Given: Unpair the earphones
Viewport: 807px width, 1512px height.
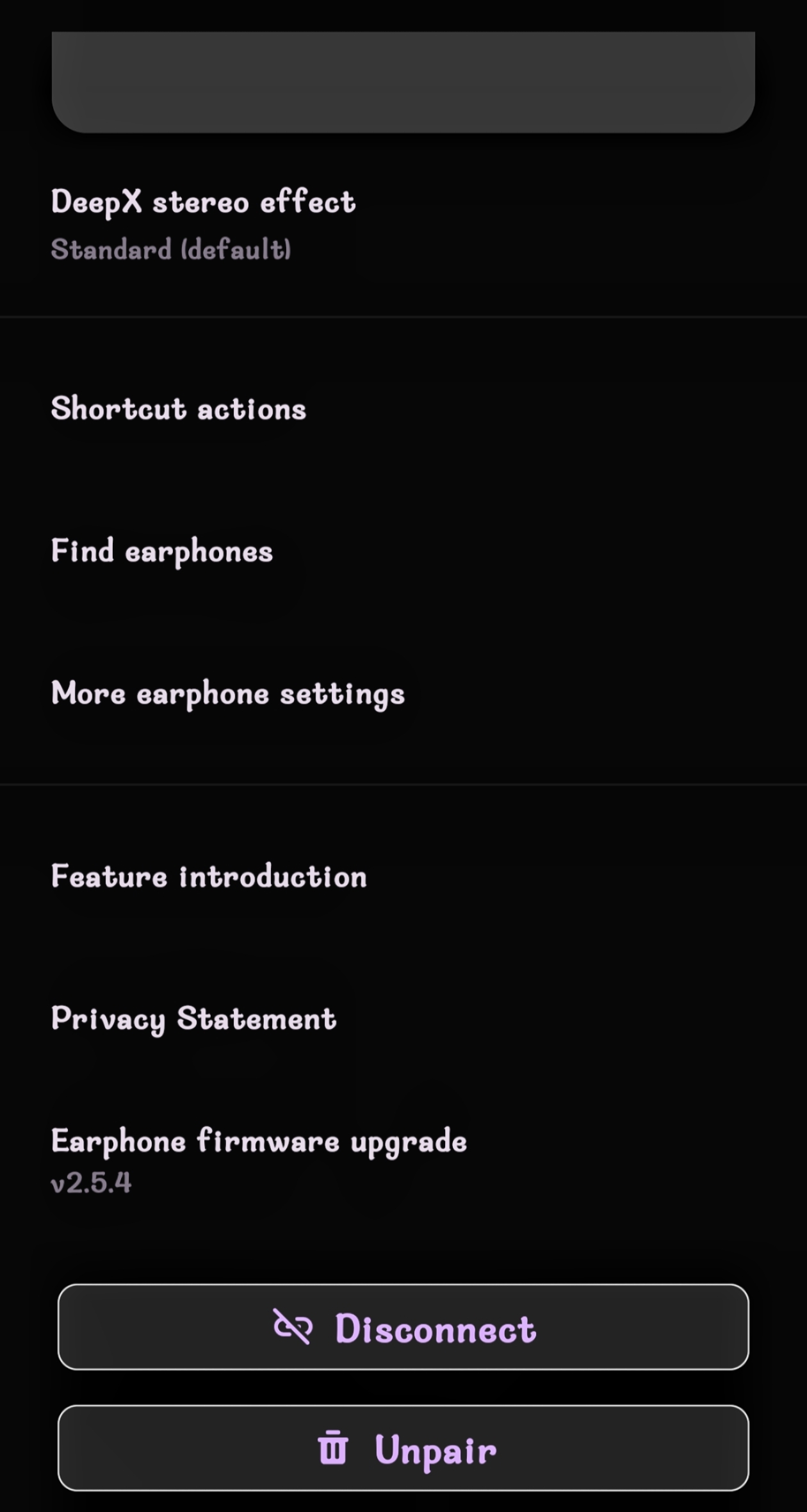Looking at the screenshot, I should click(x=403, y=1449).
